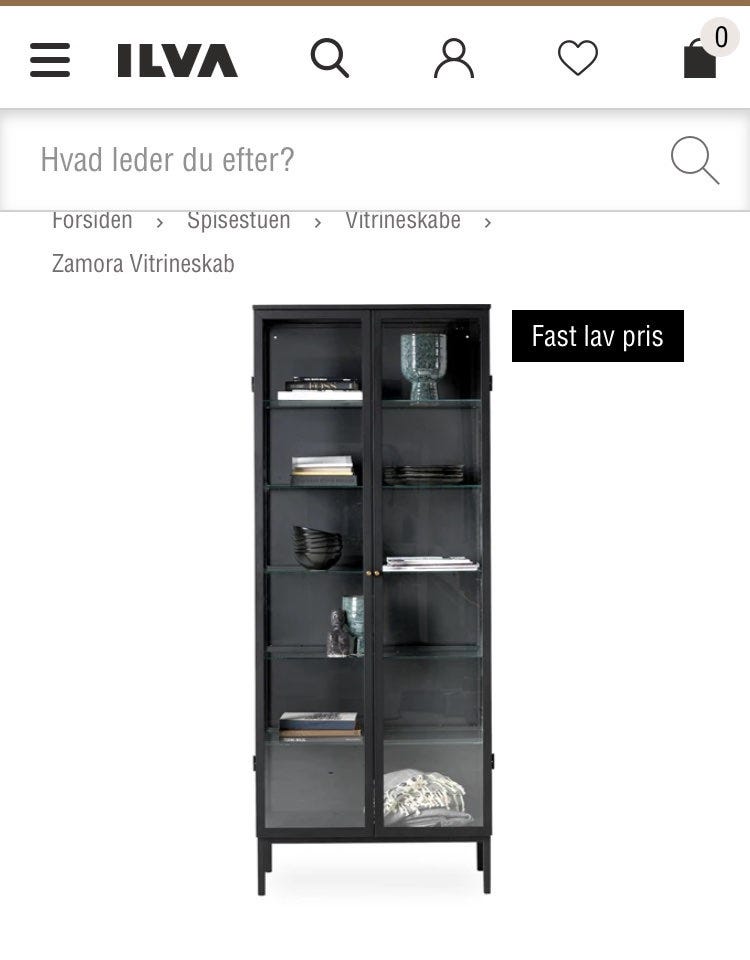Select the ILVA logo to go home
Screen dimensions: 750x960
point(177,60)
